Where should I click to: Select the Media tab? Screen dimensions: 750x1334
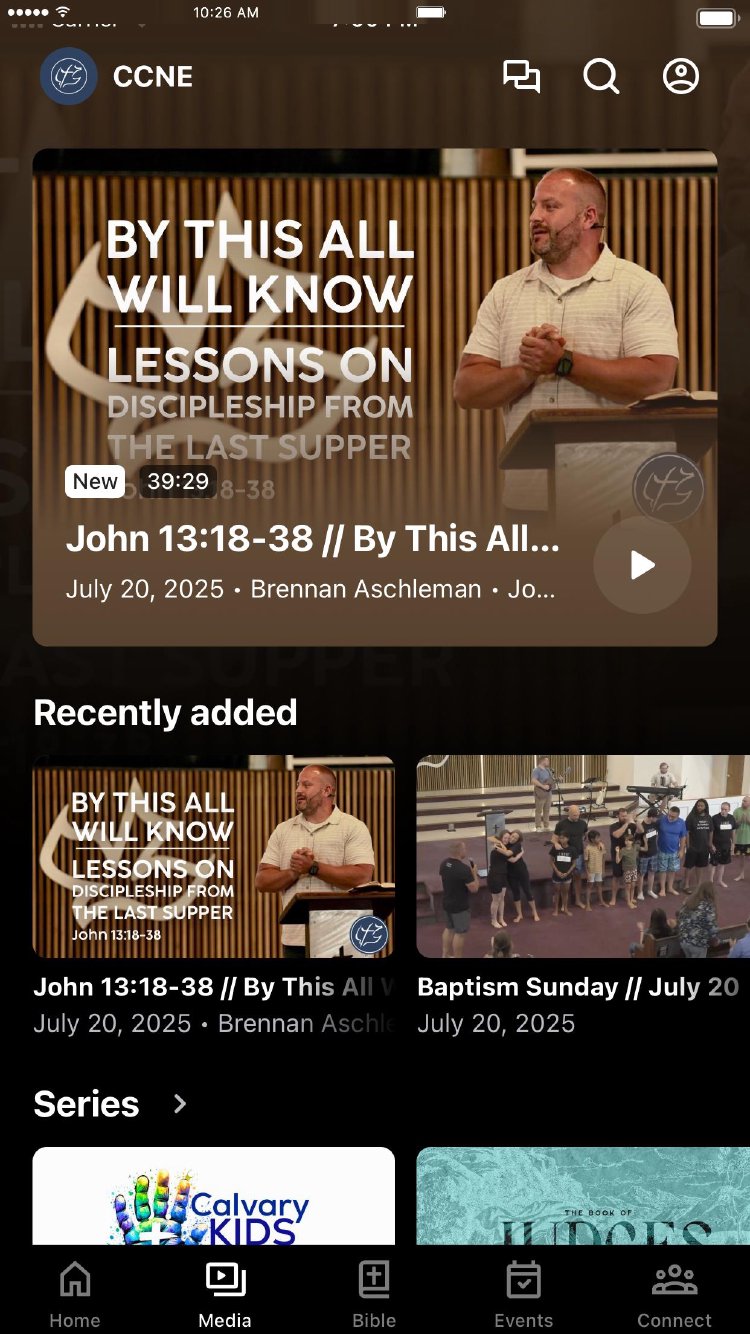(x=225, y=1294)
